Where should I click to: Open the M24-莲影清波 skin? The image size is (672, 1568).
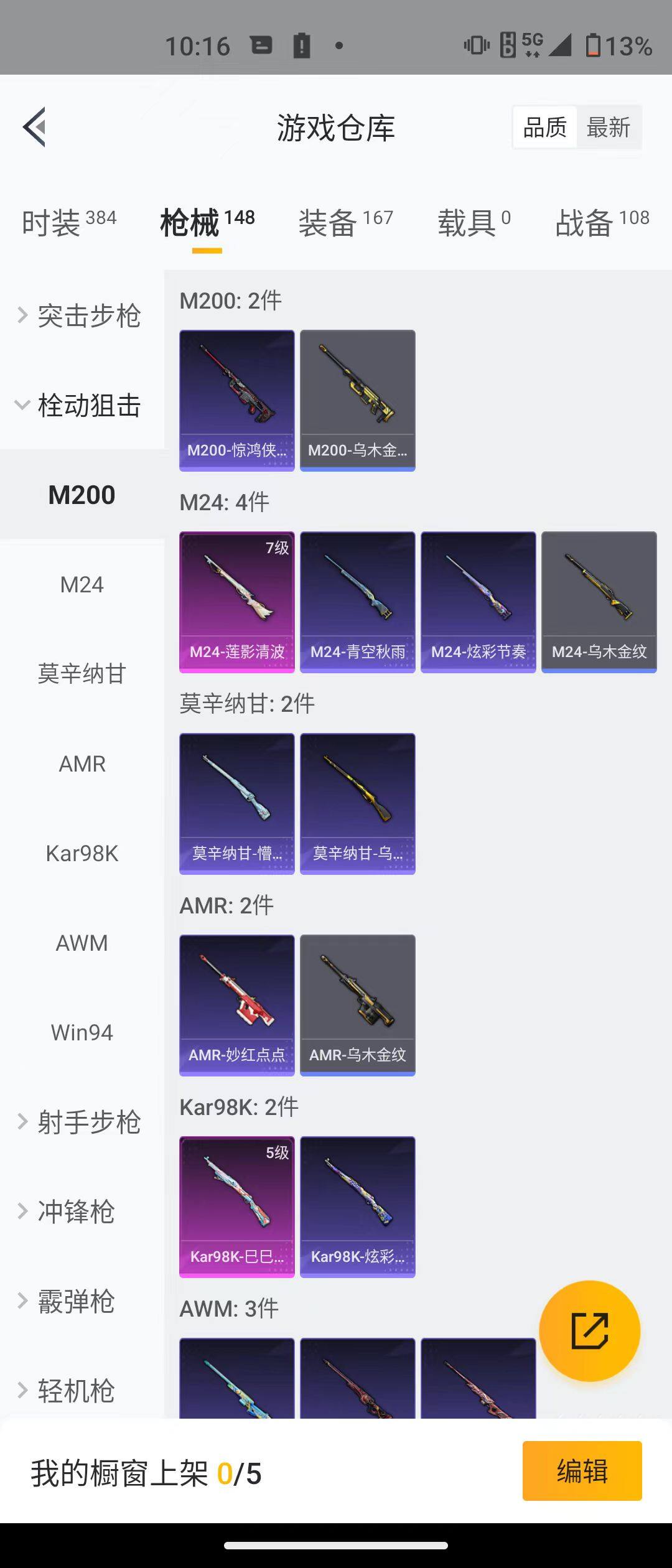coord(236,602)
